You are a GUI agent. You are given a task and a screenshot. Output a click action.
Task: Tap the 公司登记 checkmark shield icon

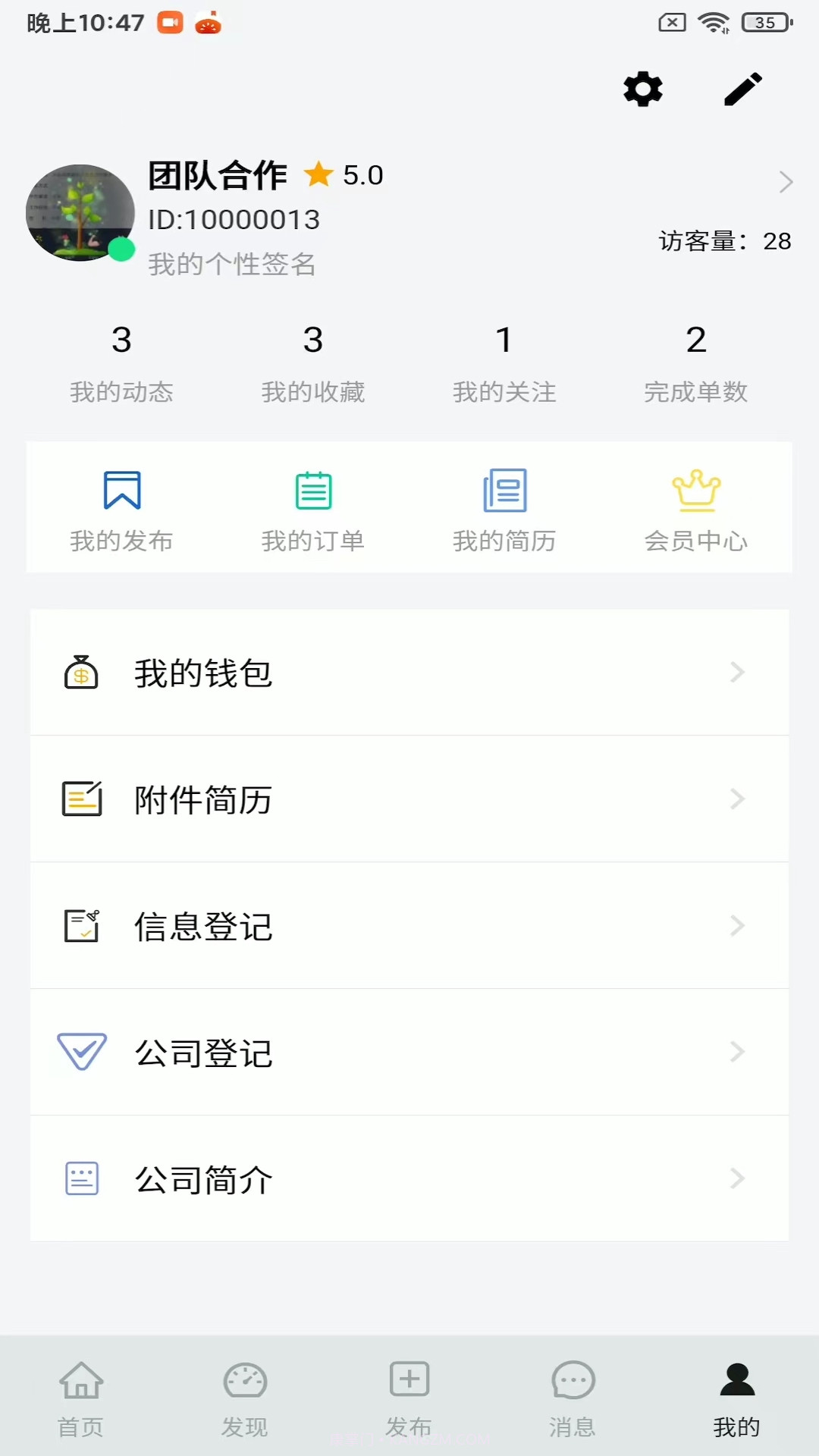82,1052
